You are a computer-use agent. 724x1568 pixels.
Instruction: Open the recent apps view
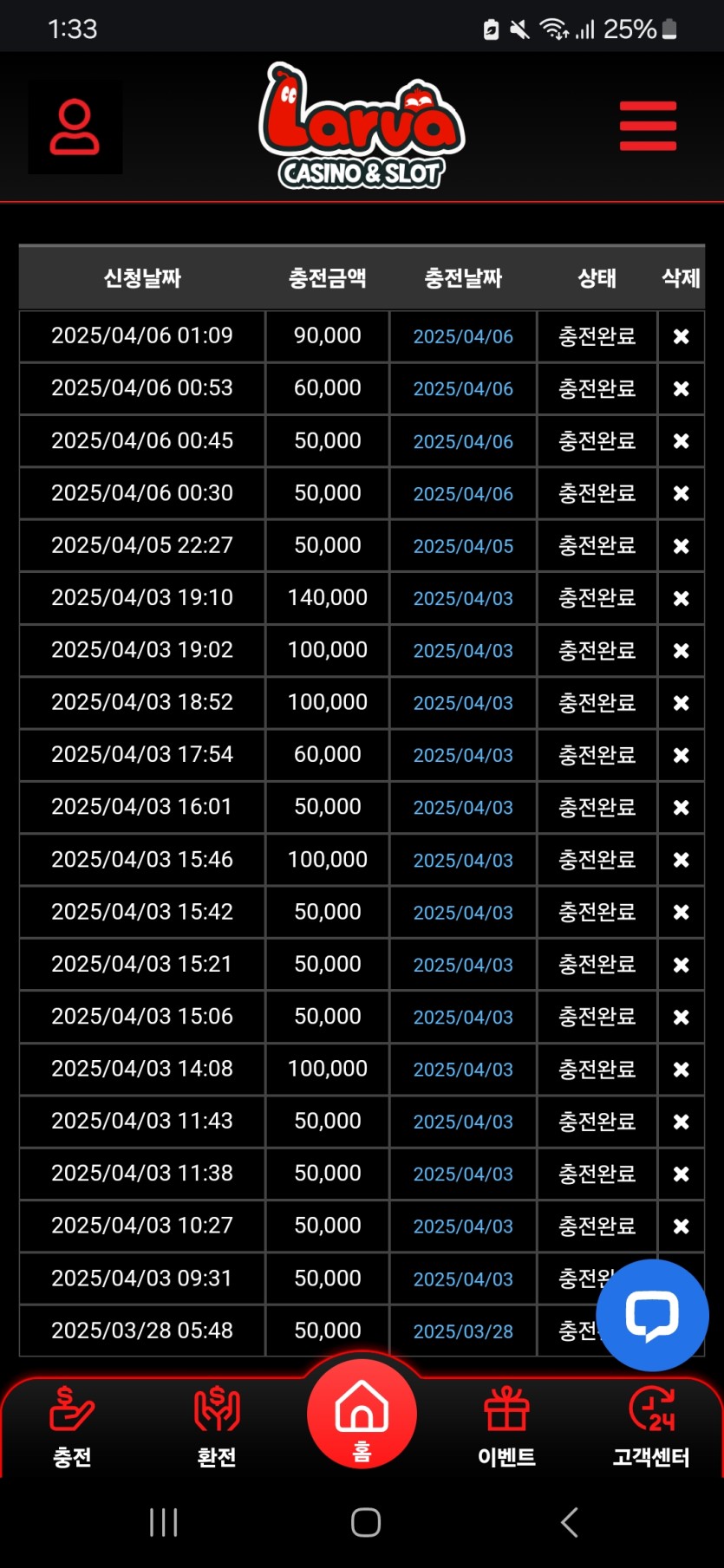pyautogui.click(x=163, y=1522)
